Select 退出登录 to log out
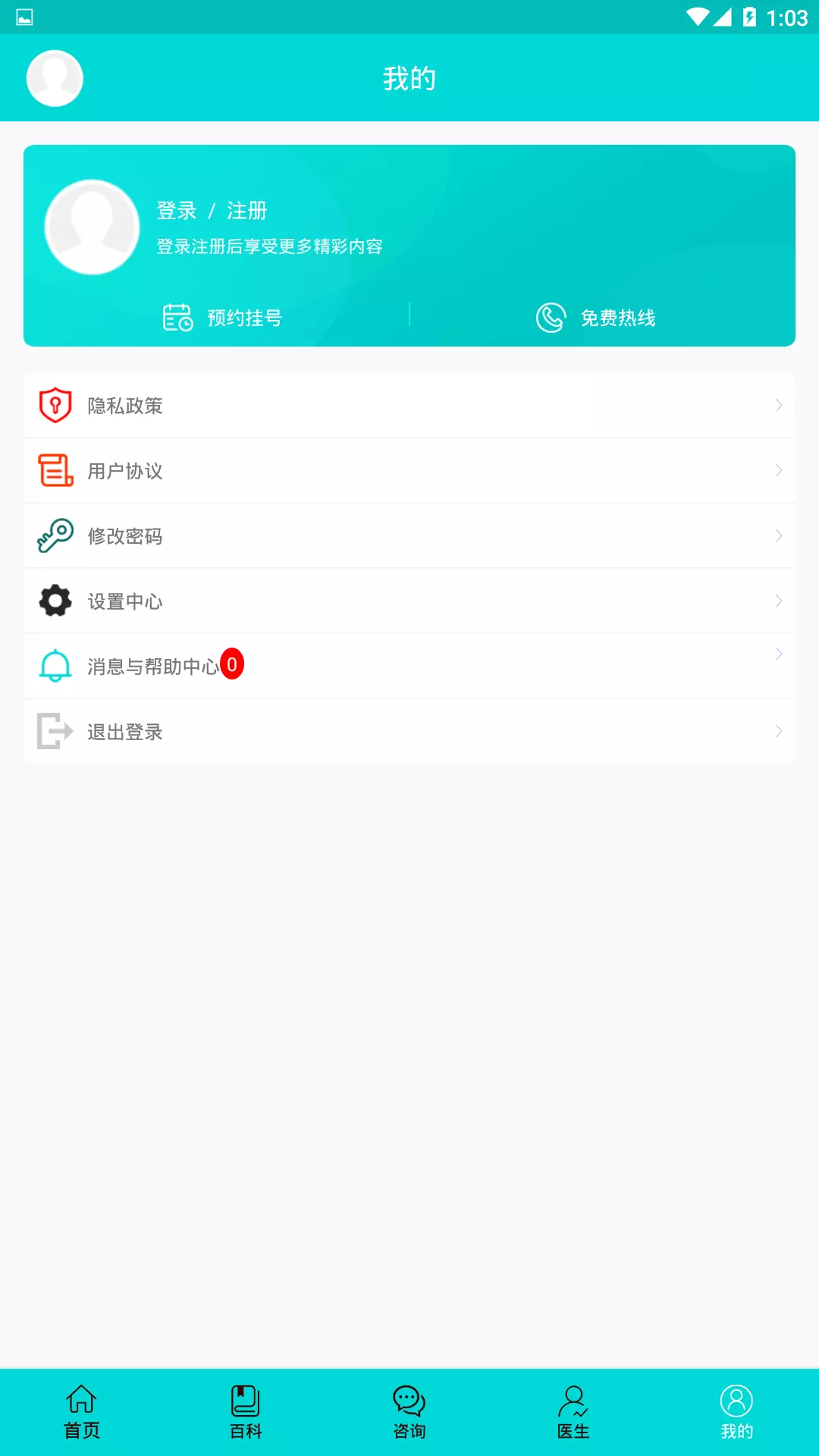The width and height of the screenshot is (819, 1456). pyautogui.click(x=409, y=732)
